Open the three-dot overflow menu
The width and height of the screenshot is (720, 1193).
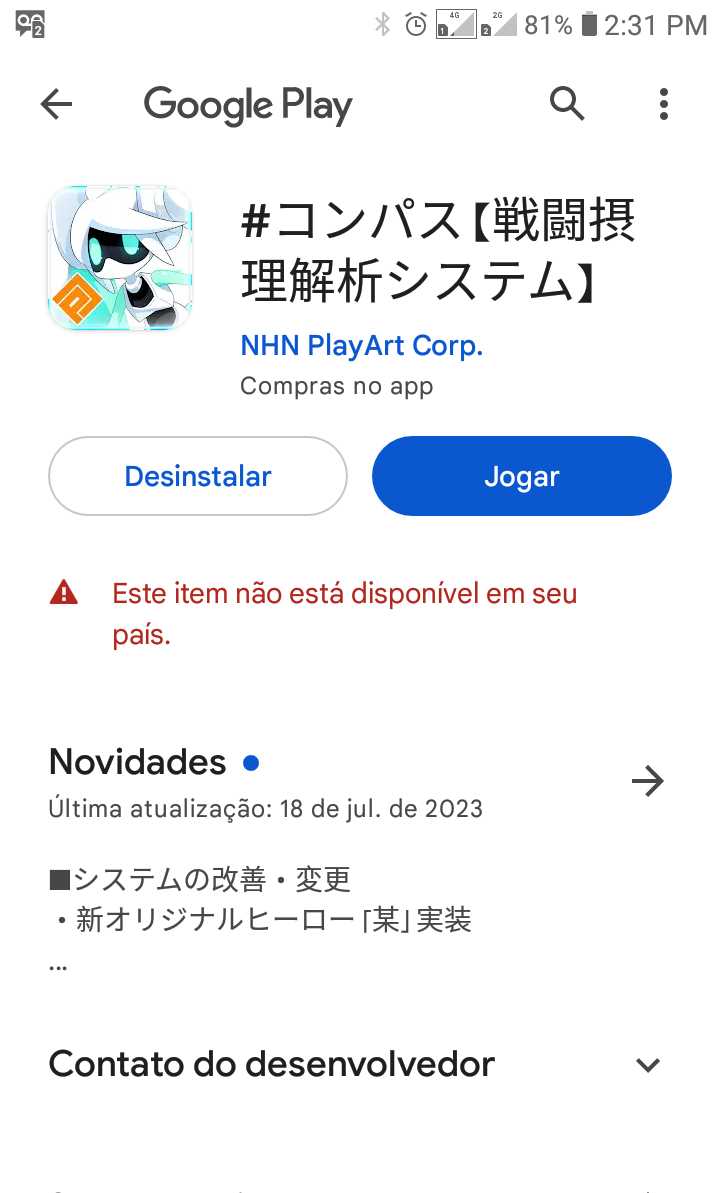pos(663,103)
